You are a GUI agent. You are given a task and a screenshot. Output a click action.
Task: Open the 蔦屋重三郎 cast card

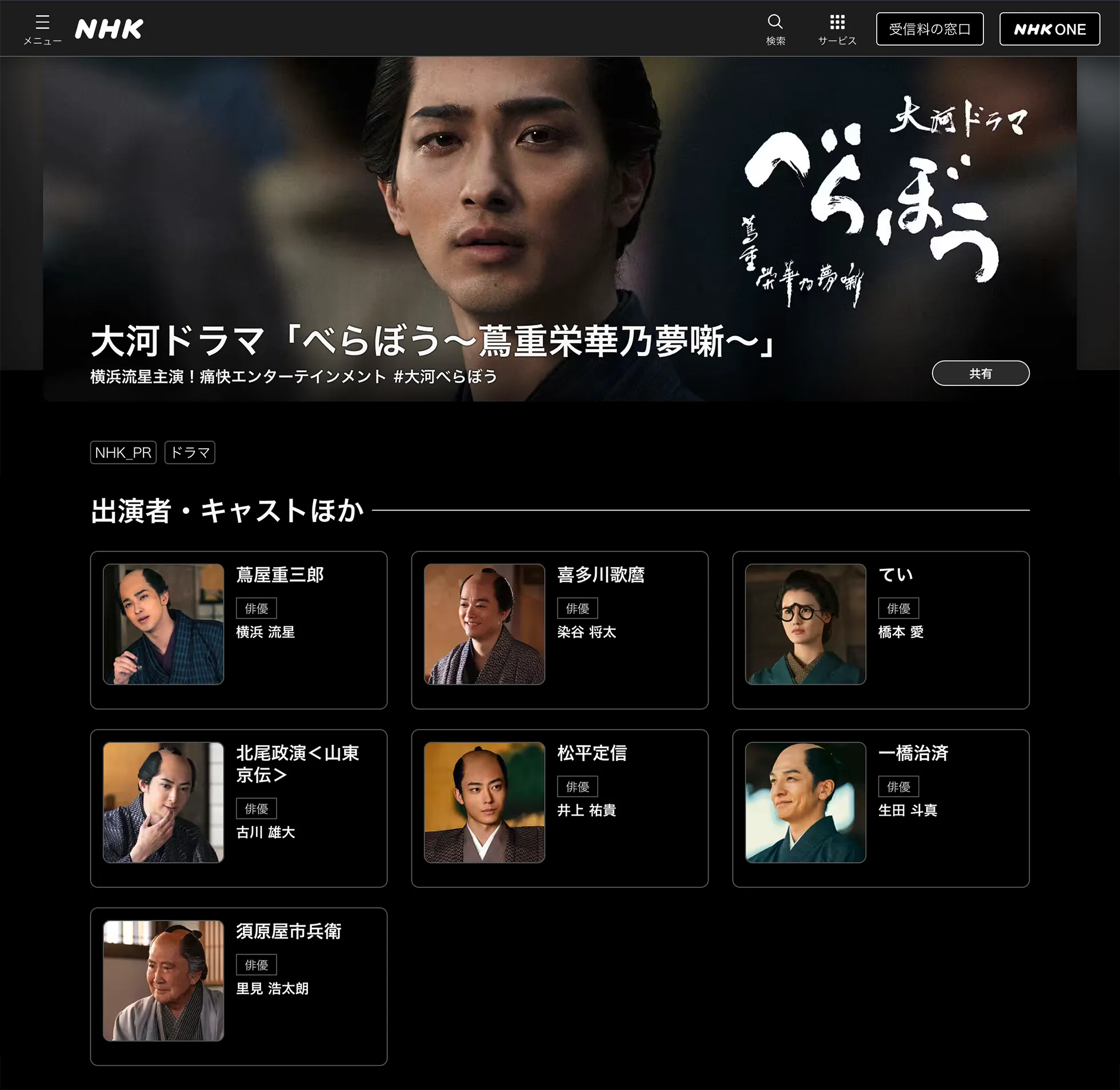(239, 630)
